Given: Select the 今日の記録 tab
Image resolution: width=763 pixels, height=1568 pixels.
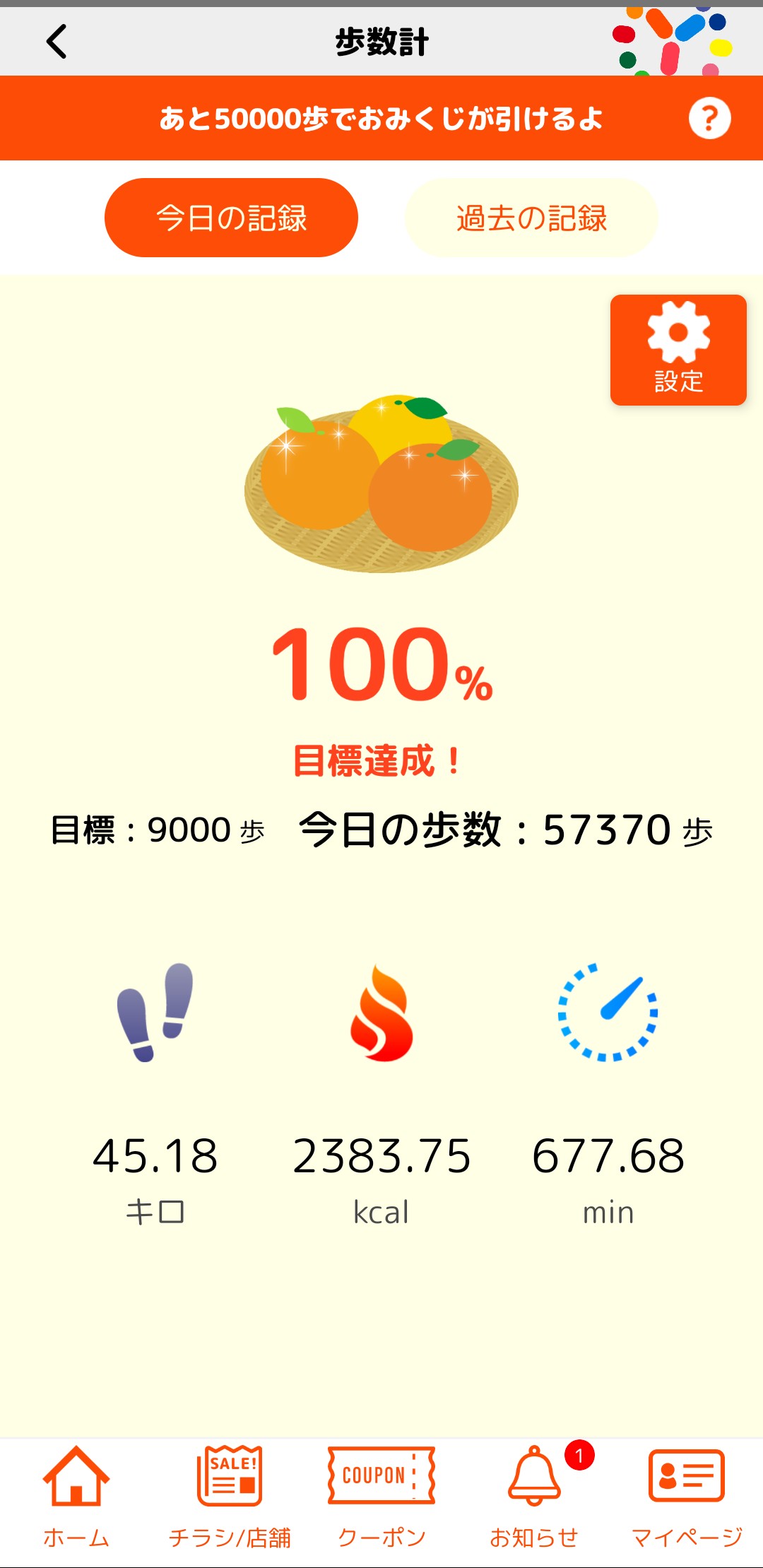Looking at the screenshot, I should coord(231,218).
